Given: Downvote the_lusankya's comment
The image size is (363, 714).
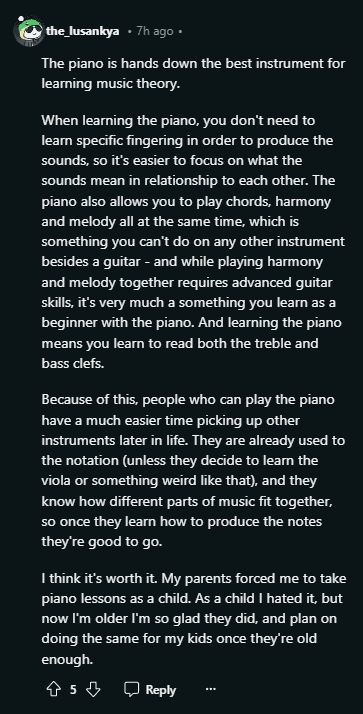Looking at the screenshot, I should 93,689.
